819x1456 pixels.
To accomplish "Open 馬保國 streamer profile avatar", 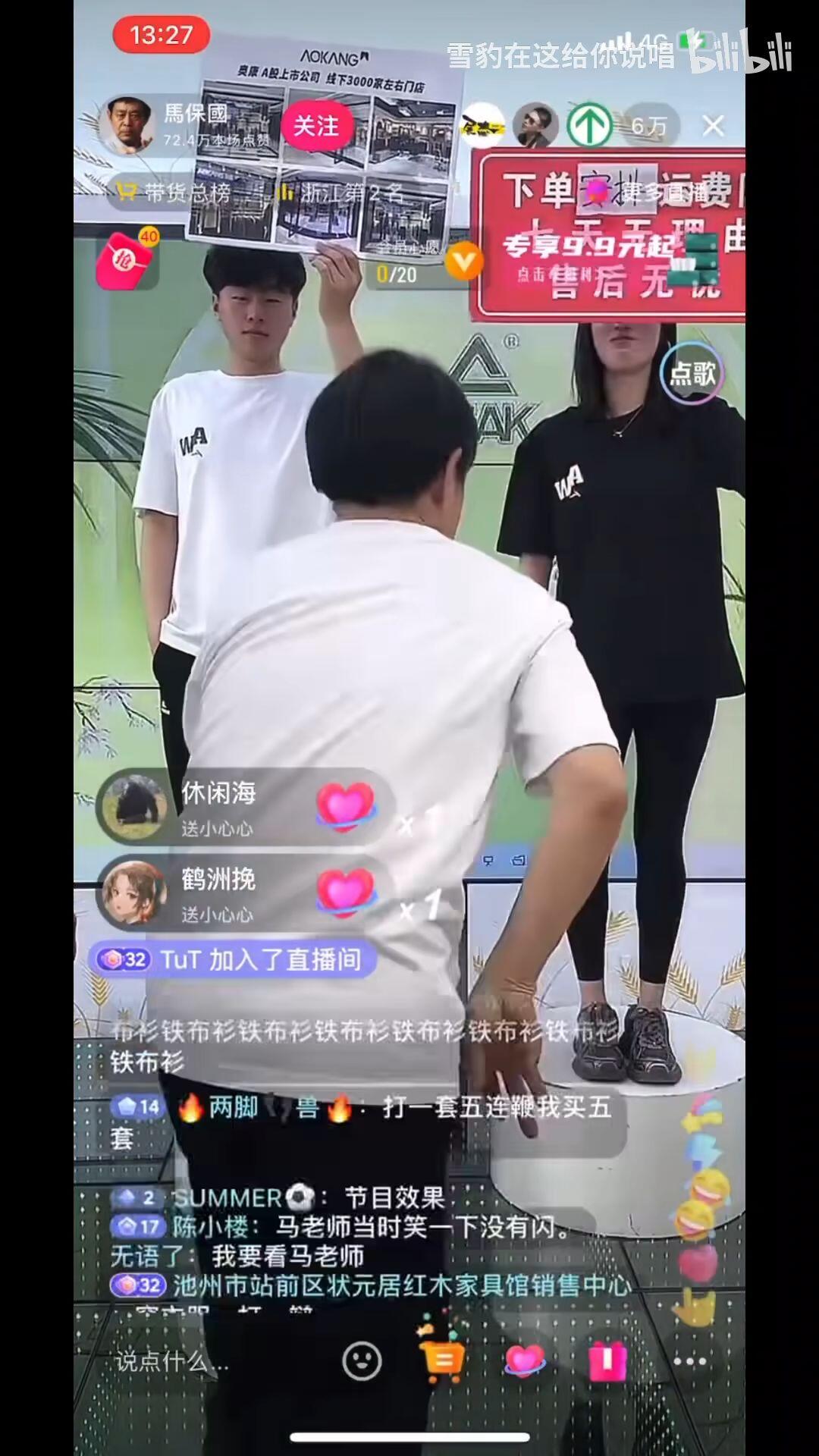I will point(127,126).
